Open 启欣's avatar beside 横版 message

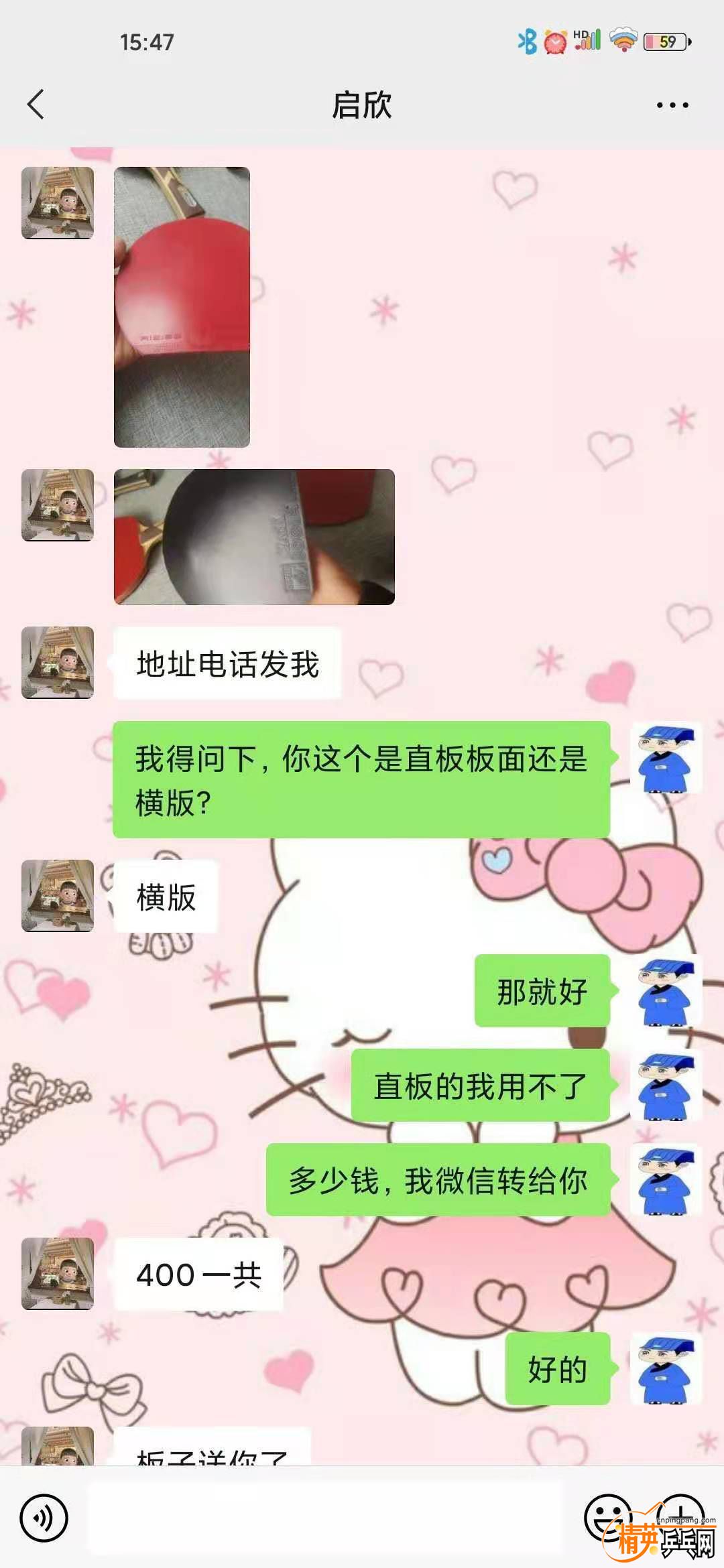point(58,895)
